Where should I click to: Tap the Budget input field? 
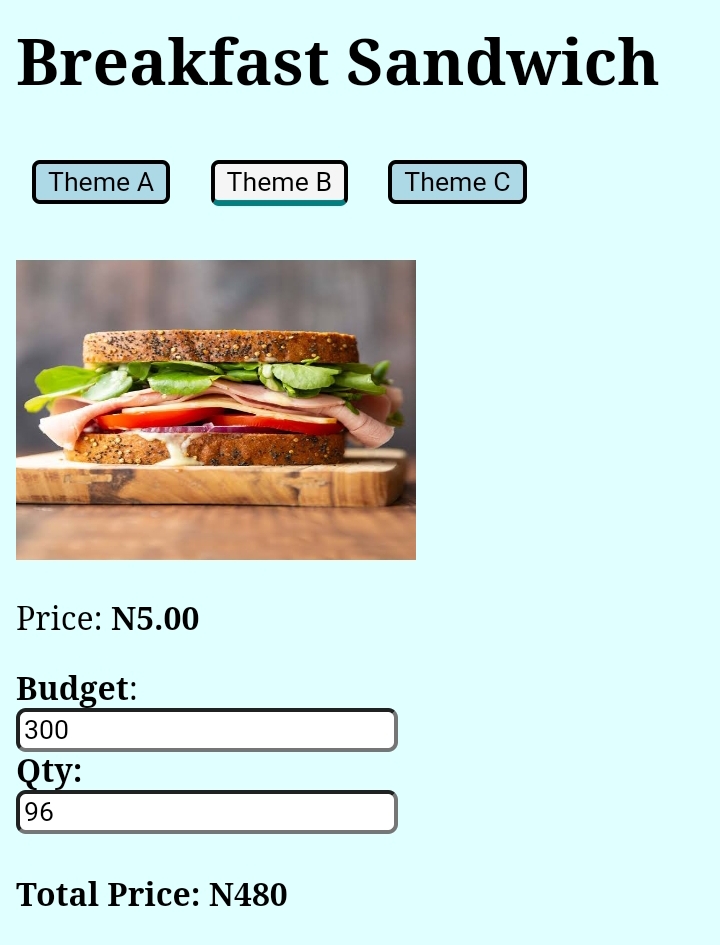(x=207, y=730)
